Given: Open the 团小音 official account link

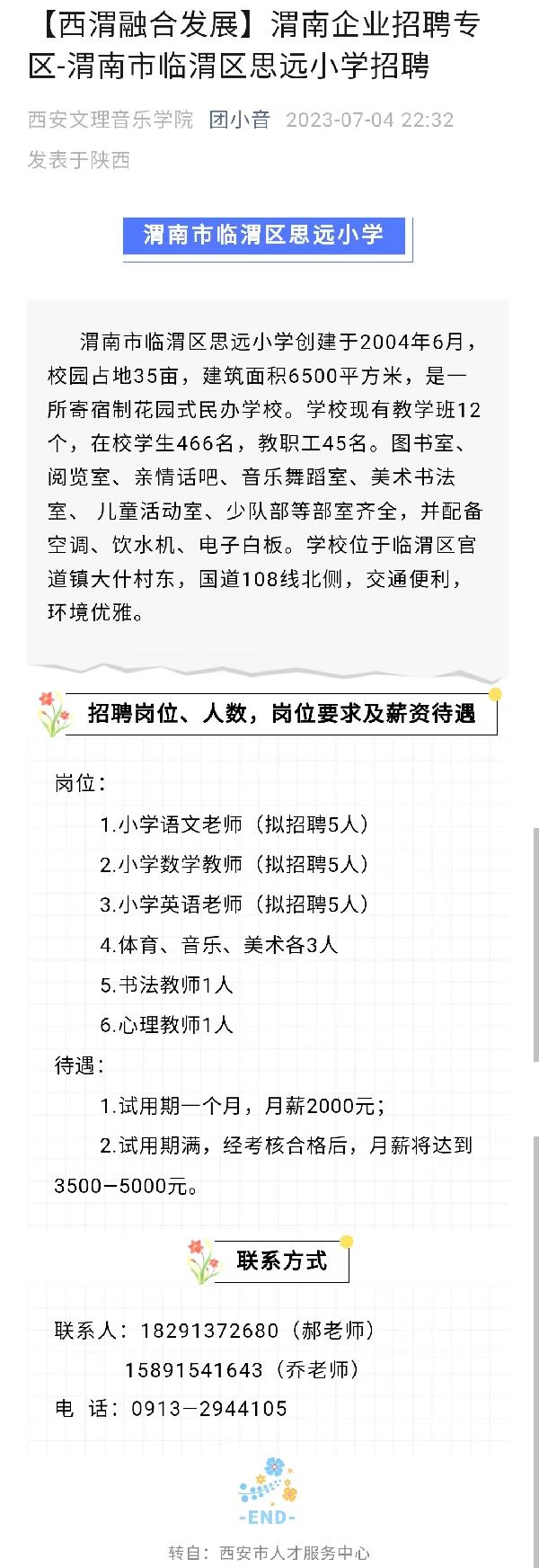Looking at the screenshot, I should click(x=240, y=120).
